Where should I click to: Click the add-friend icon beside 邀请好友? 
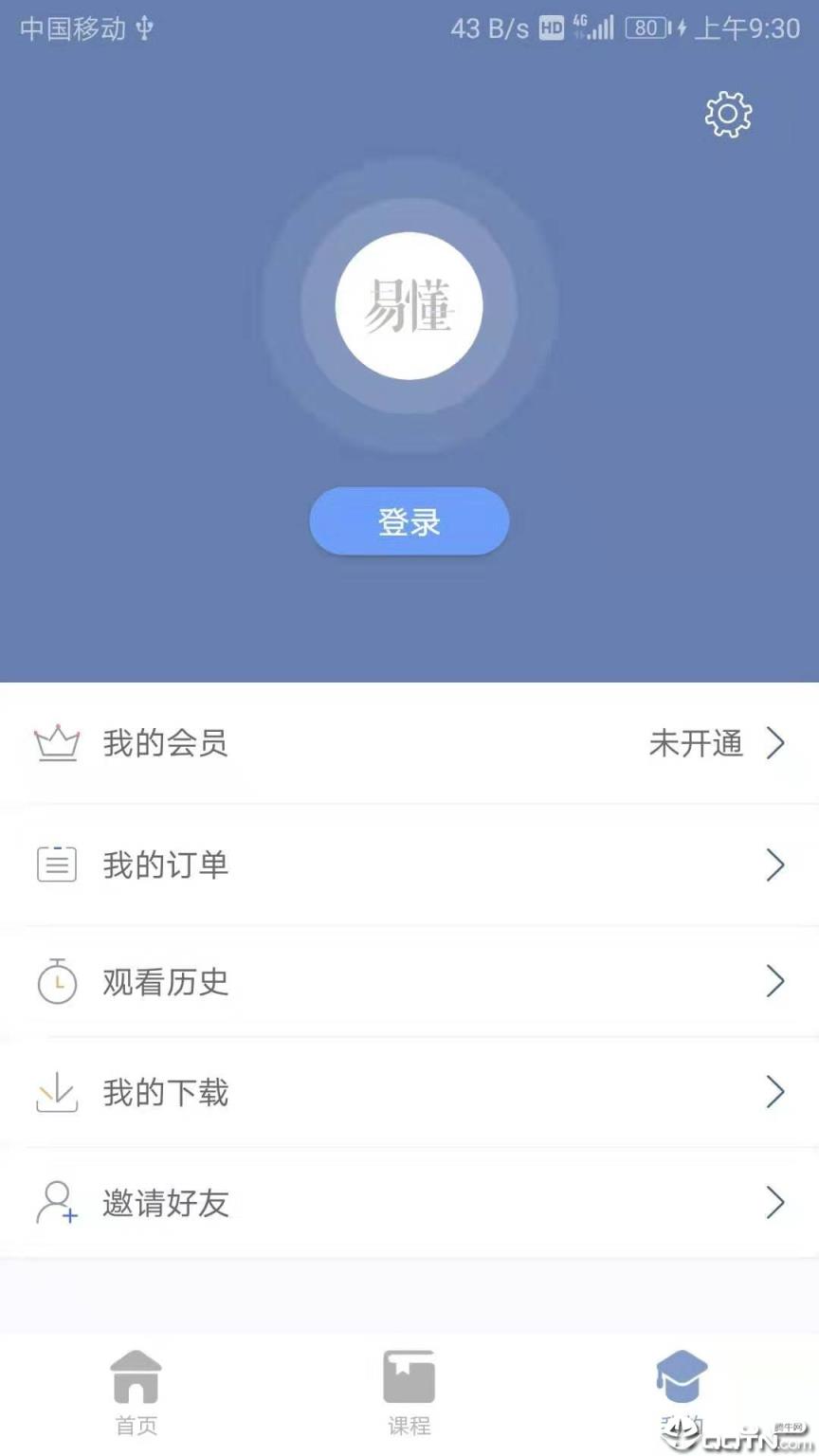tap(56, 1203)
